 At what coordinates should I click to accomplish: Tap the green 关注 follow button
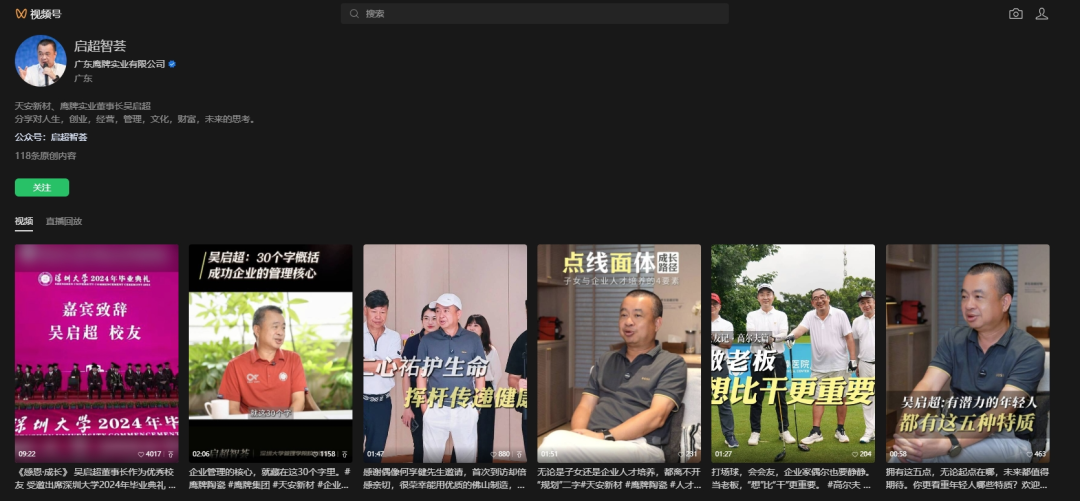tap(42, 187)
